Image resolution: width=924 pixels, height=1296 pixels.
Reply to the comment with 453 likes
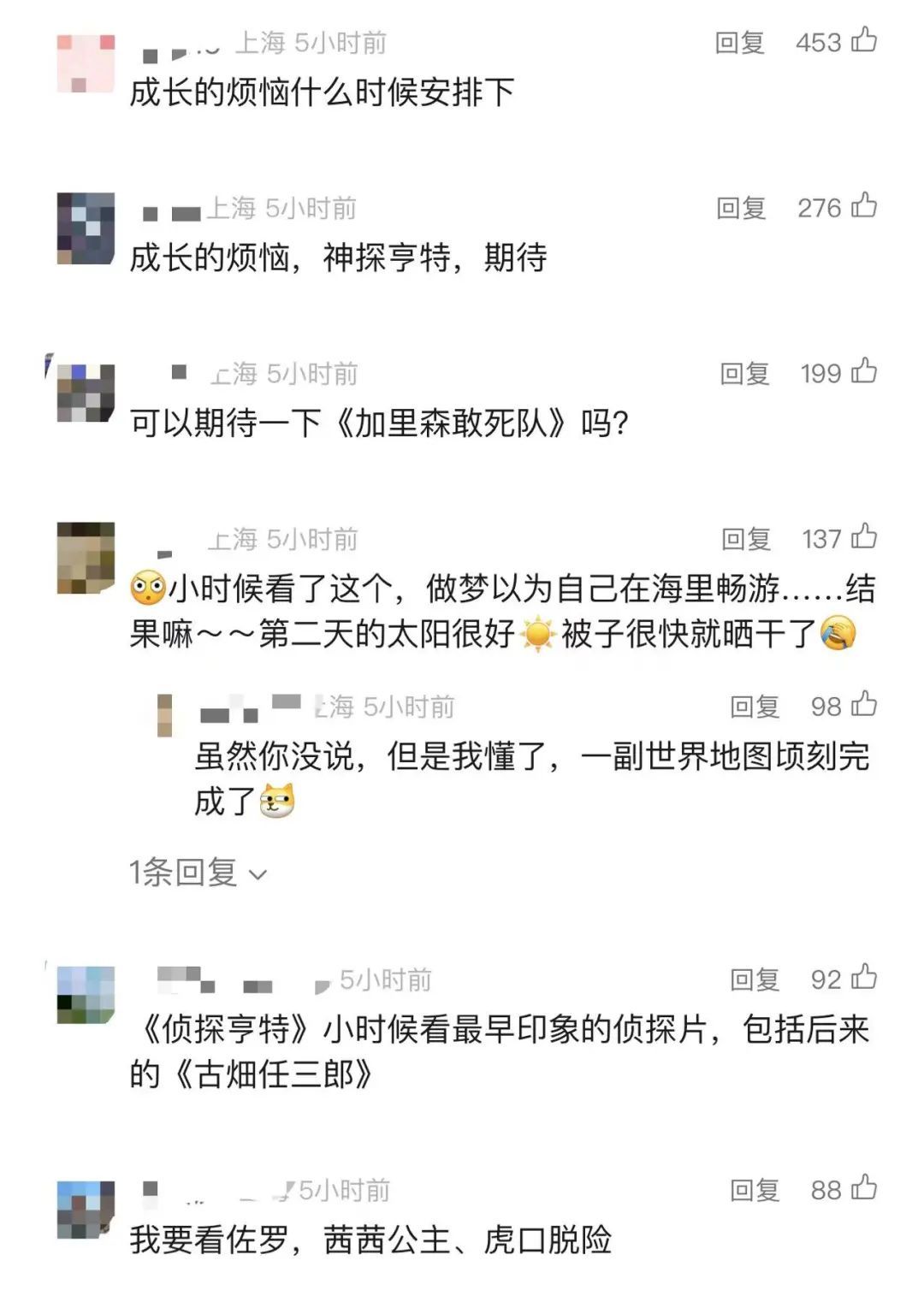[739, 43]
